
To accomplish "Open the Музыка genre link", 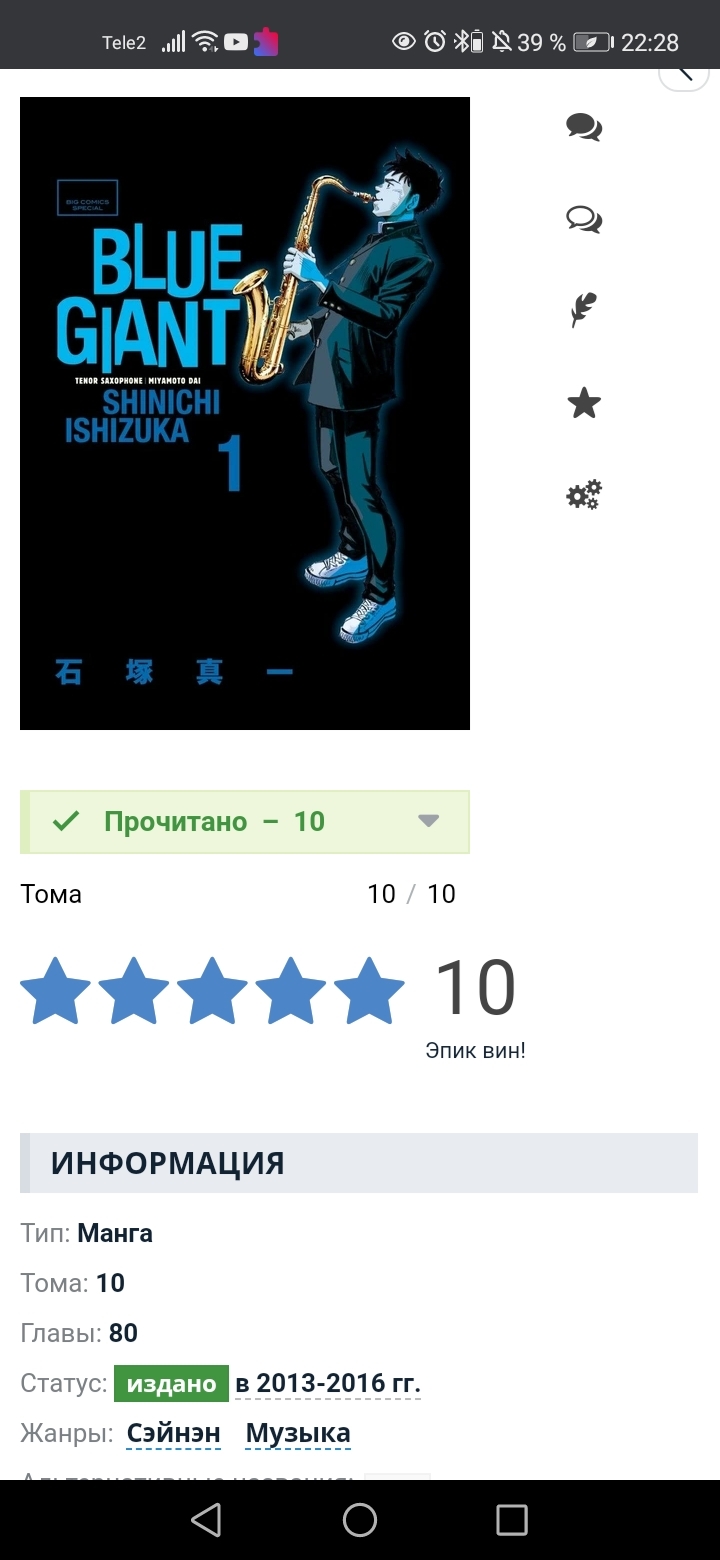I will click(298, 1434).
